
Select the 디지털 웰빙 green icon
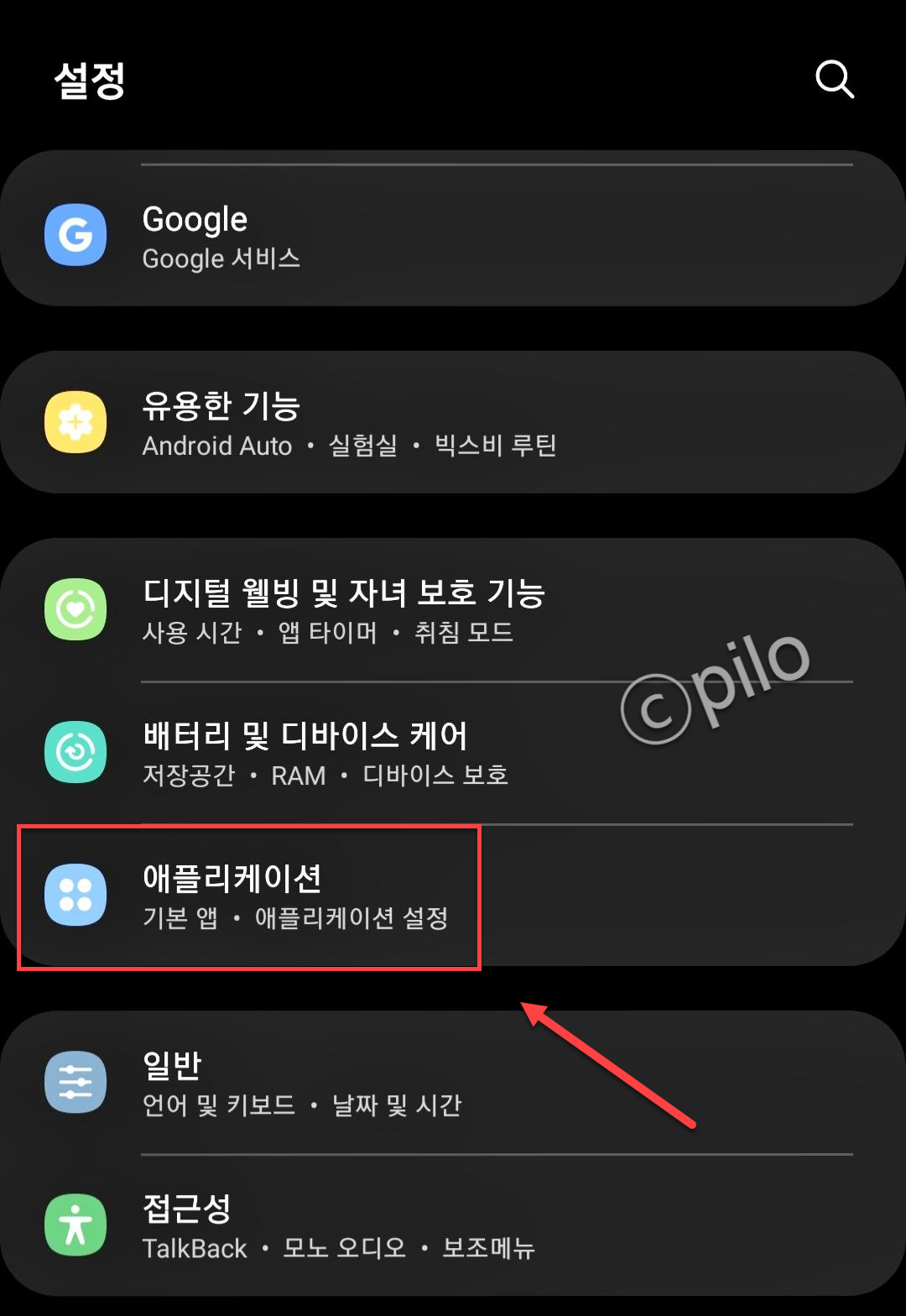pos(75,610)
